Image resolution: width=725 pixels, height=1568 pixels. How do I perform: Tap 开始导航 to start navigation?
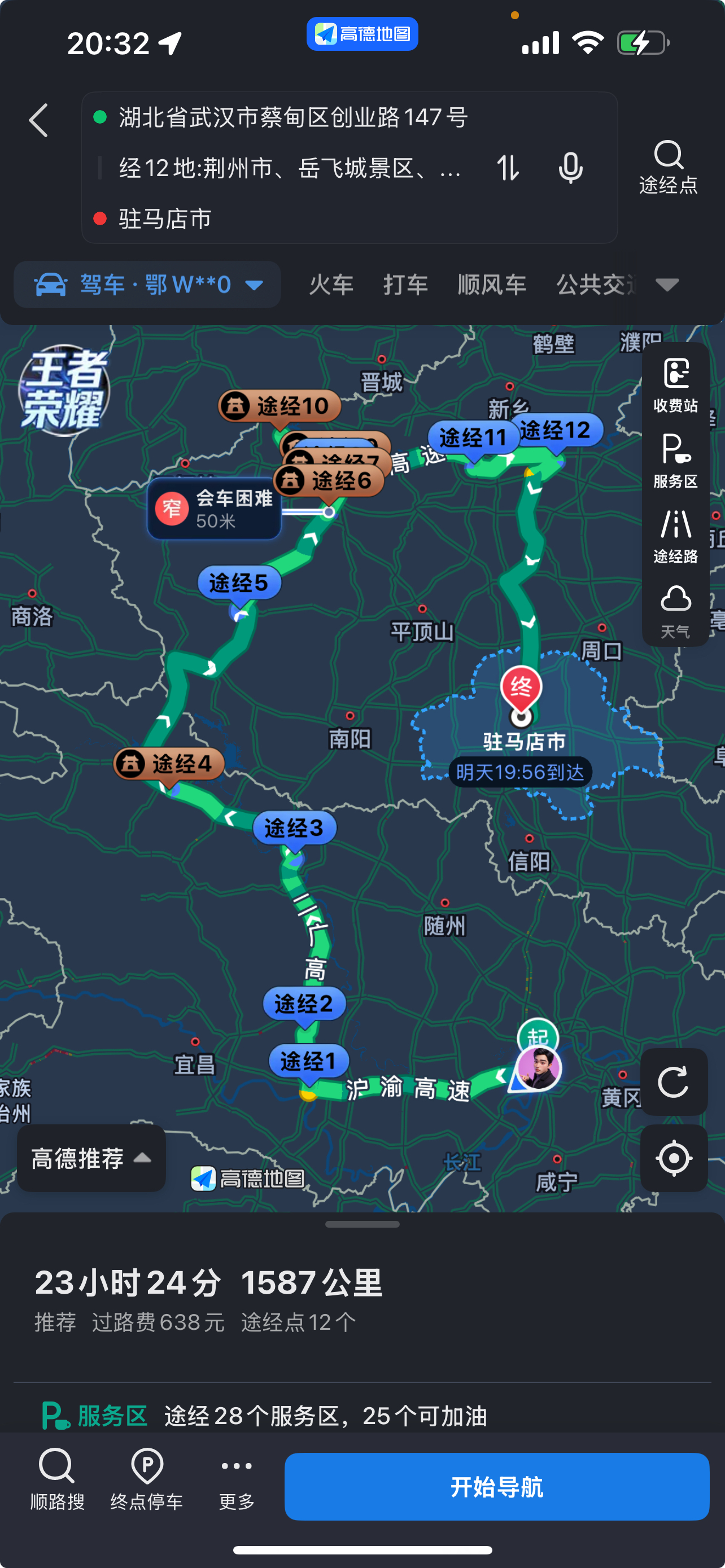(497, 1486)
